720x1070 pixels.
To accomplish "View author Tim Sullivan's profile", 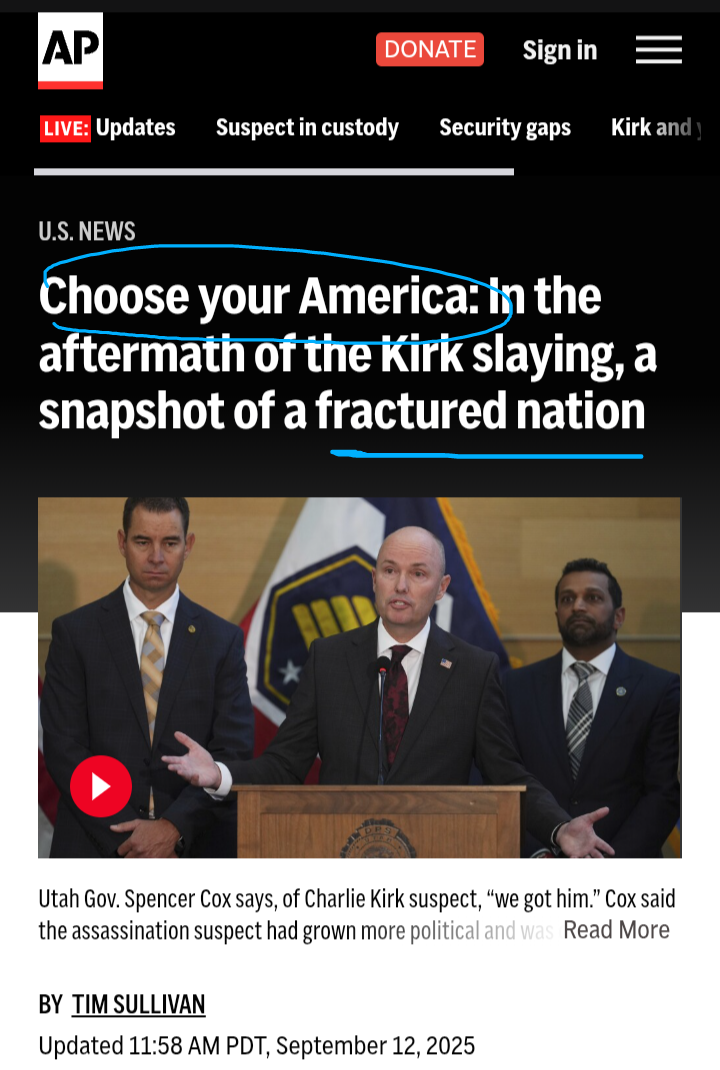I will 138,1004.
